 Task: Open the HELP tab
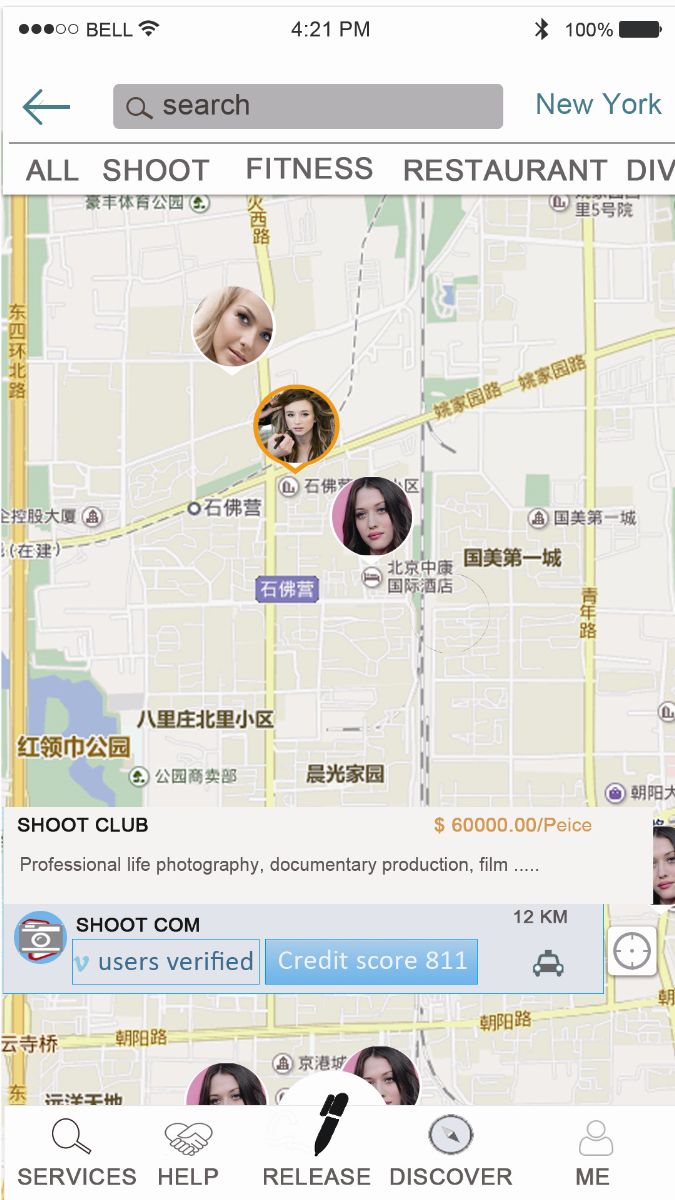[188, 1153]
